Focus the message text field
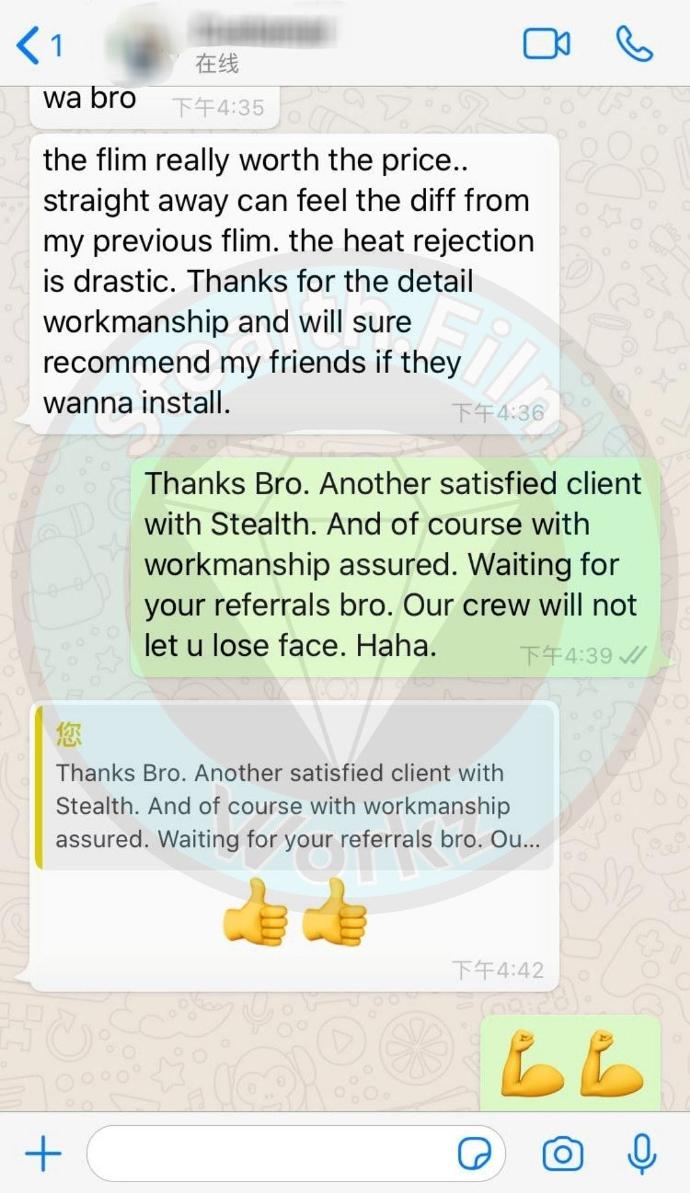Screen dimensions: 690x1193 270,1154
